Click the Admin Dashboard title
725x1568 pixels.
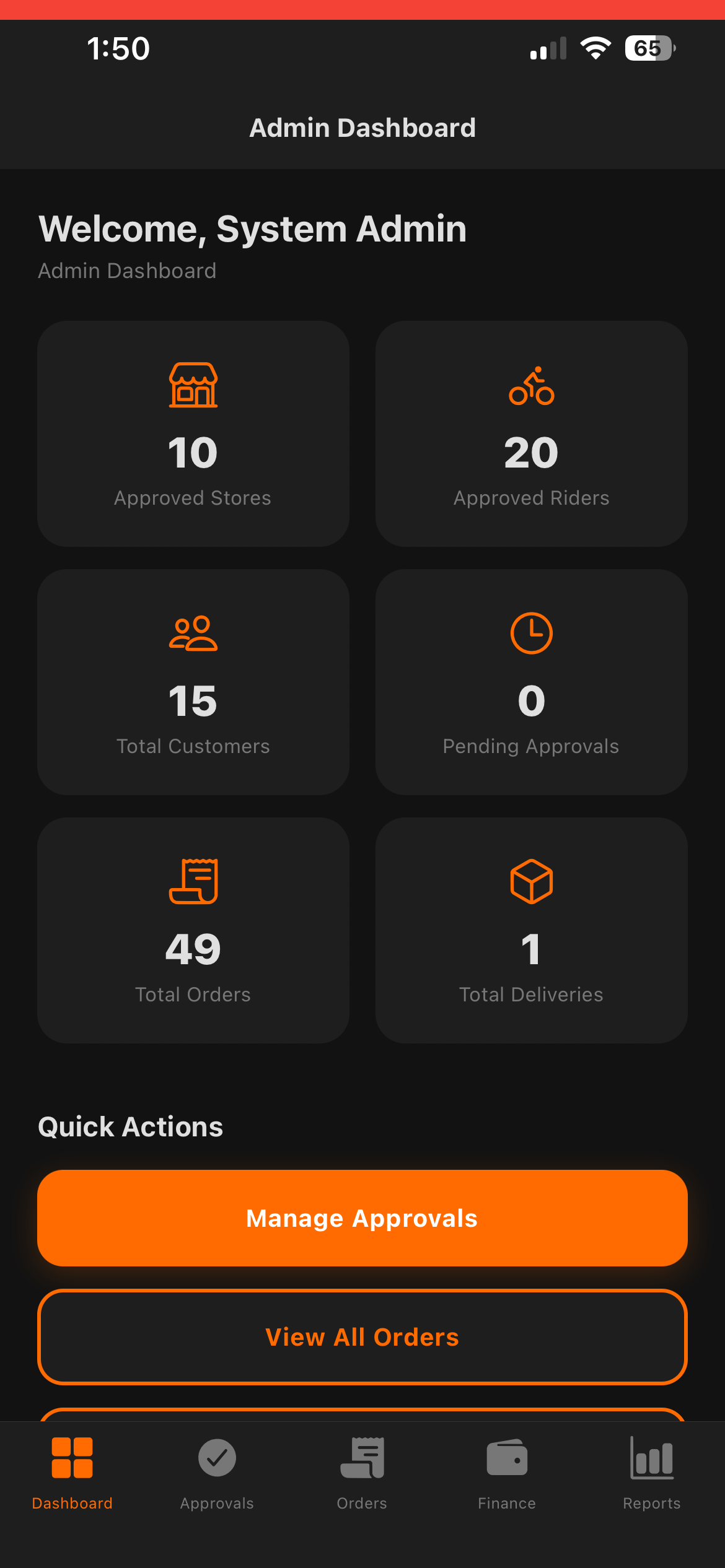(x=362, y=128)
